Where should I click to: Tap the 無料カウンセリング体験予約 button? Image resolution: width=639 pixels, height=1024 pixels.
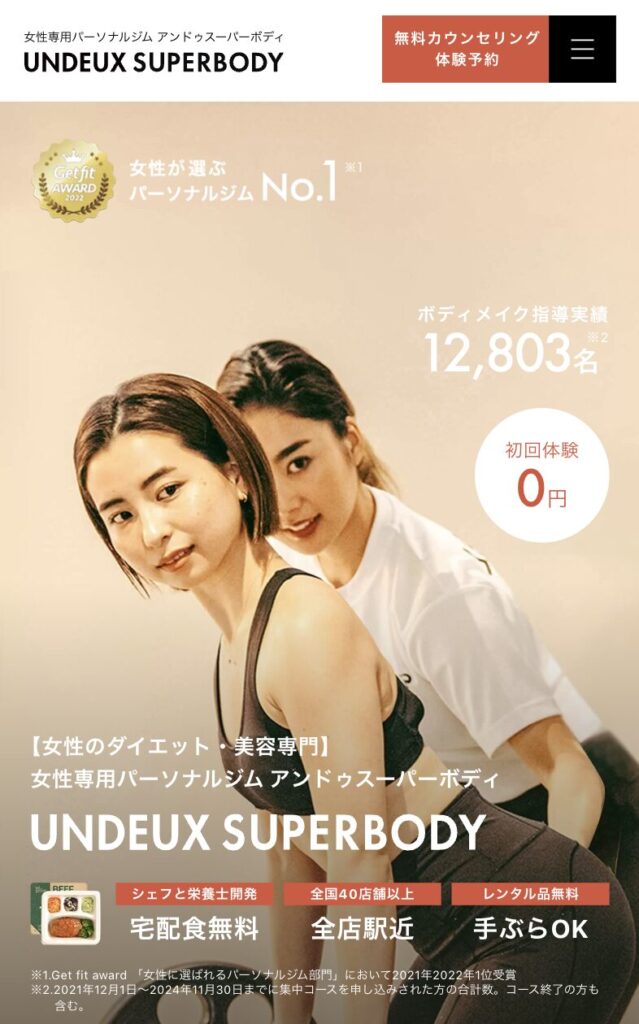point(466,49)
